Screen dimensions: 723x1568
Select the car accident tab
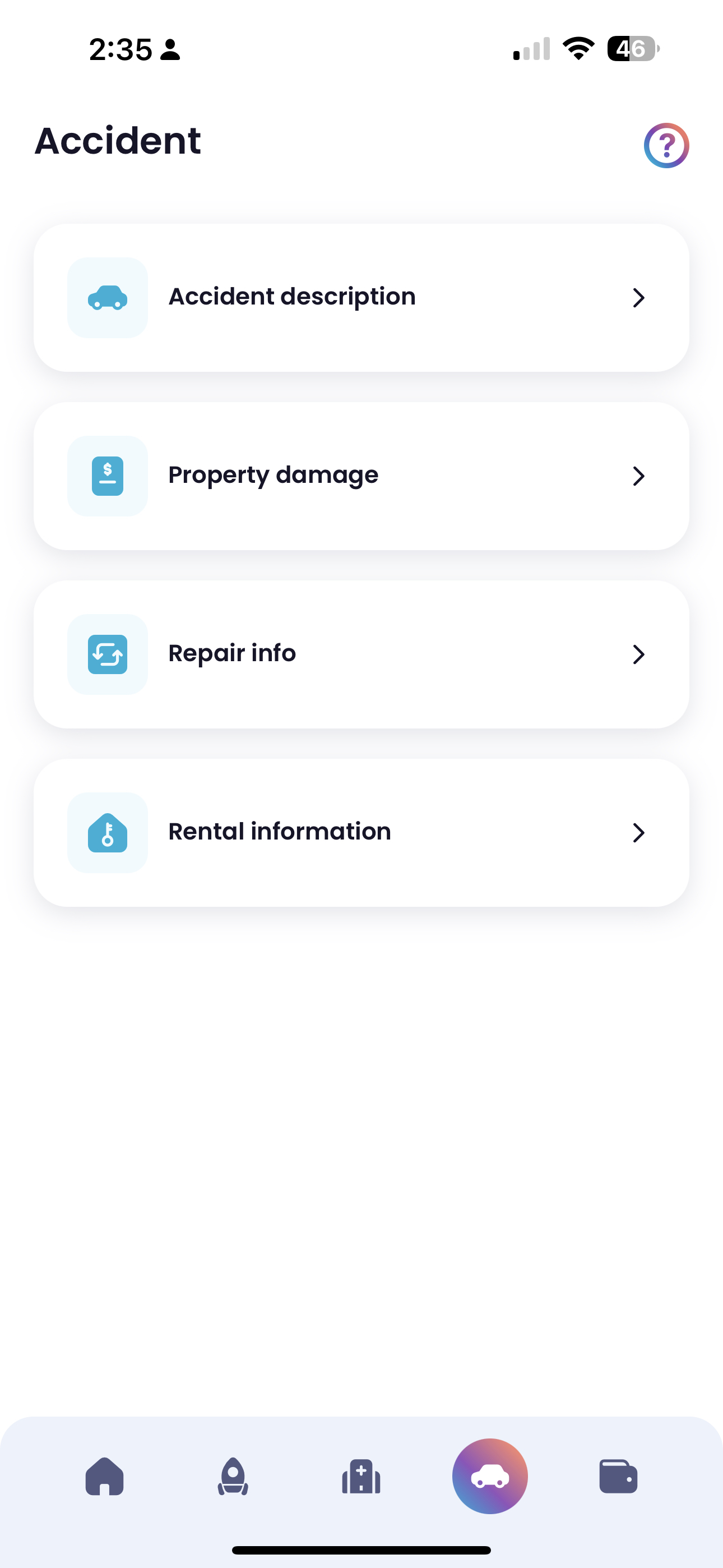490,1476
